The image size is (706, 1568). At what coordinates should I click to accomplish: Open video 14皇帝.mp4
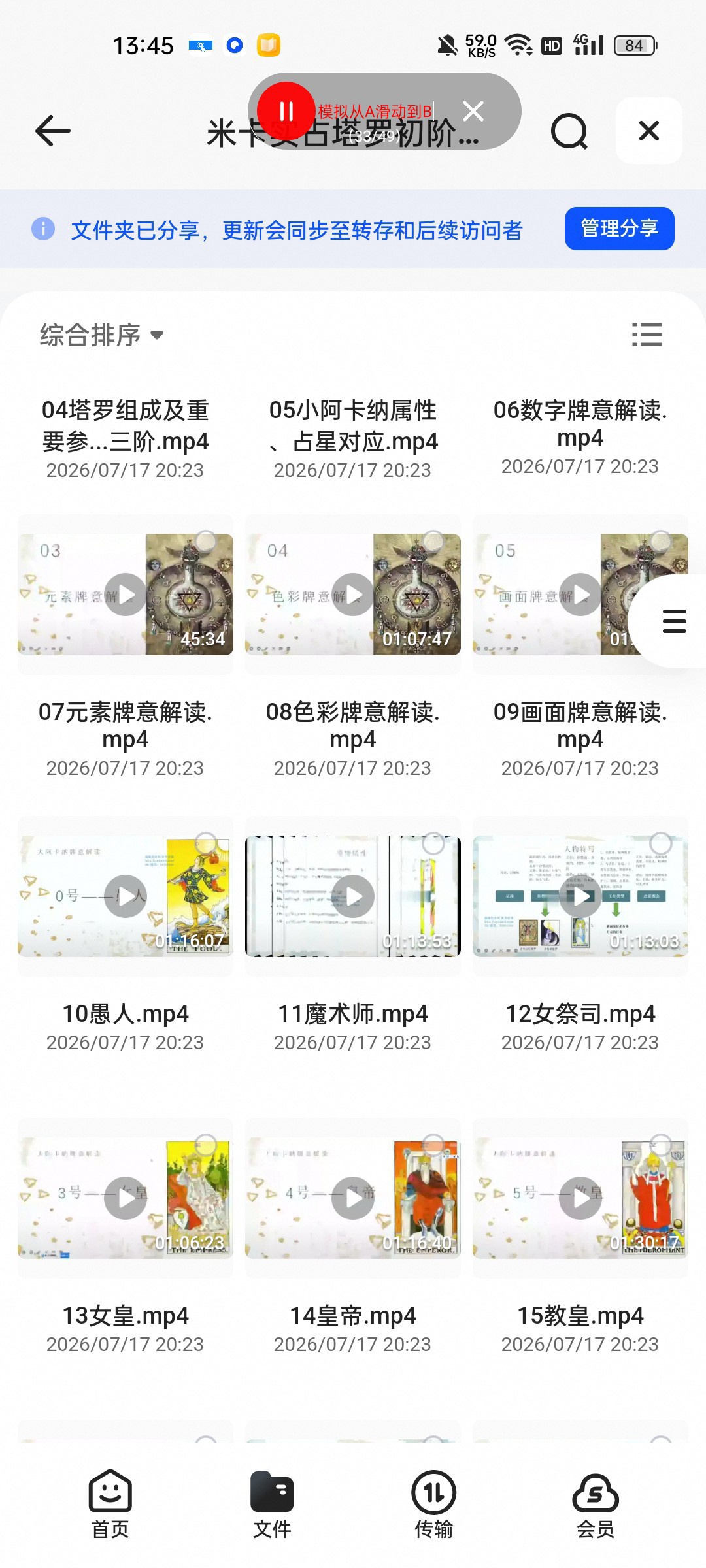[353, 1198]
